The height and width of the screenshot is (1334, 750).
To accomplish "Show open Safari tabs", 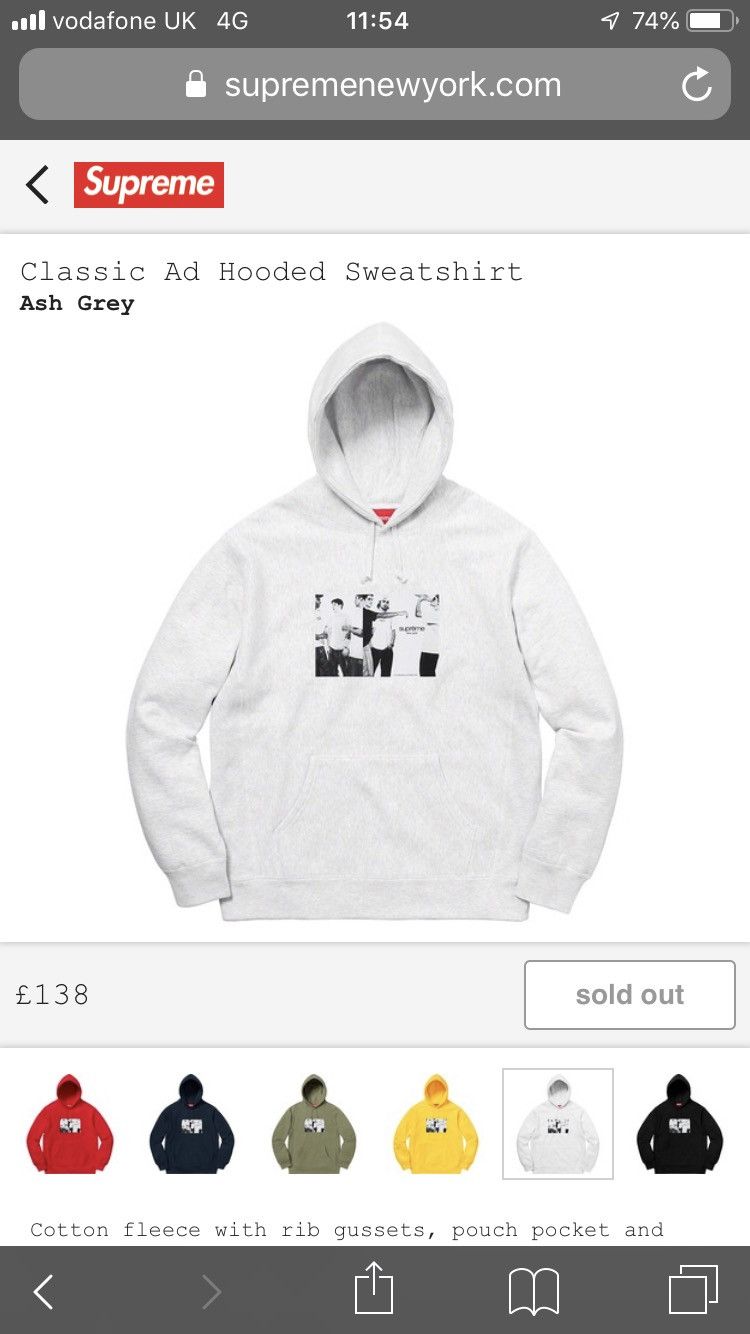I will 693,1290.
